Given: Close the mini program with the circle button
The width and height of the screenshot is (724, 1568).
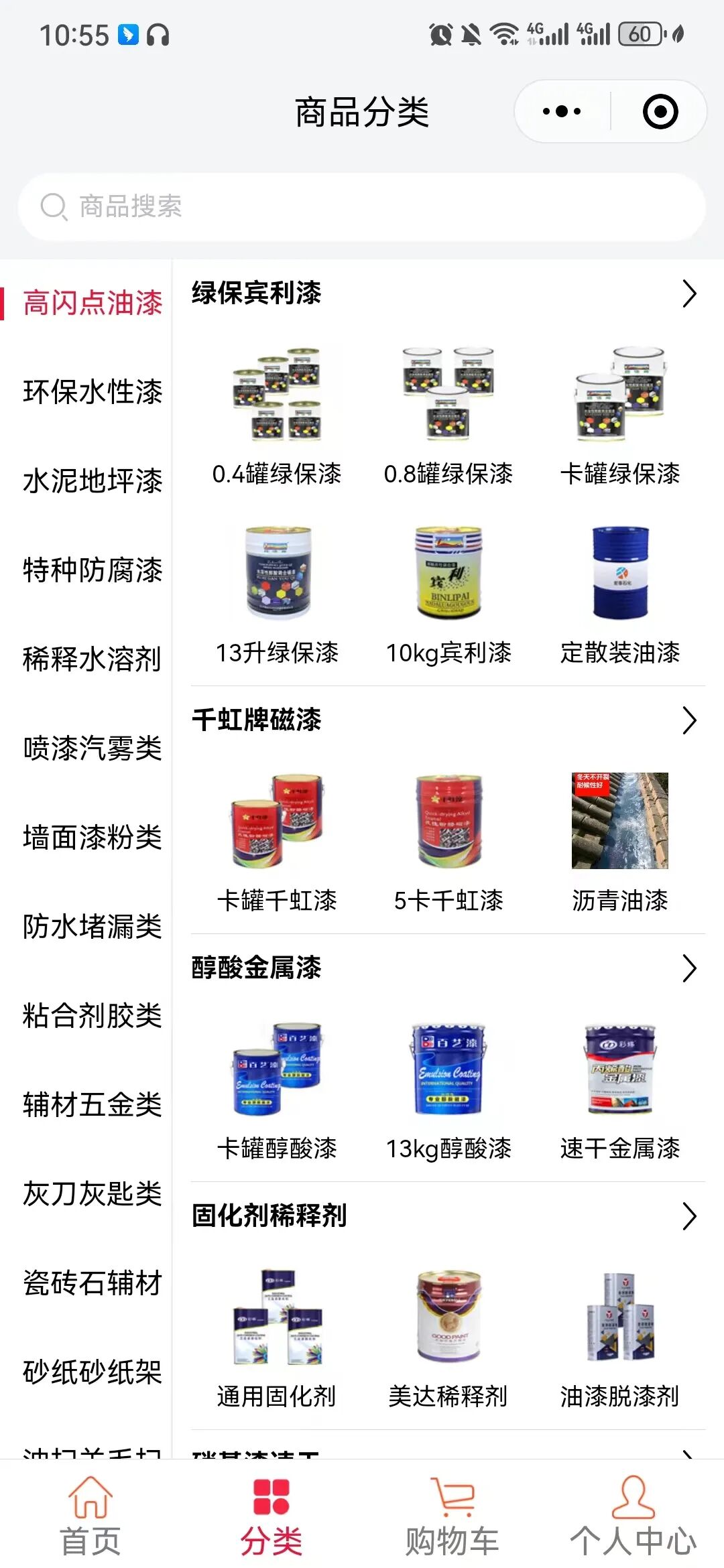Looking at the screenshot, I should click(x=660, y=111).
